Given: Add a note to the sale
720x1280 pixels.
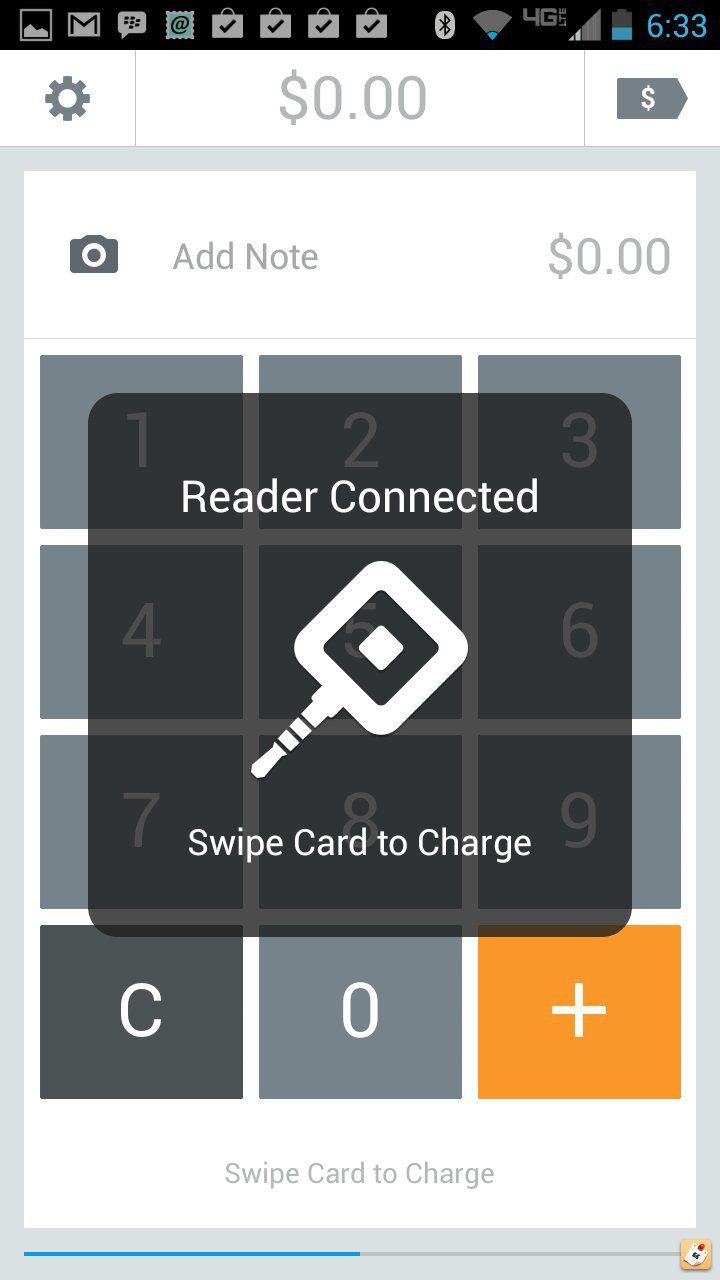Looking at the screenshot, I should coord(245,257).
